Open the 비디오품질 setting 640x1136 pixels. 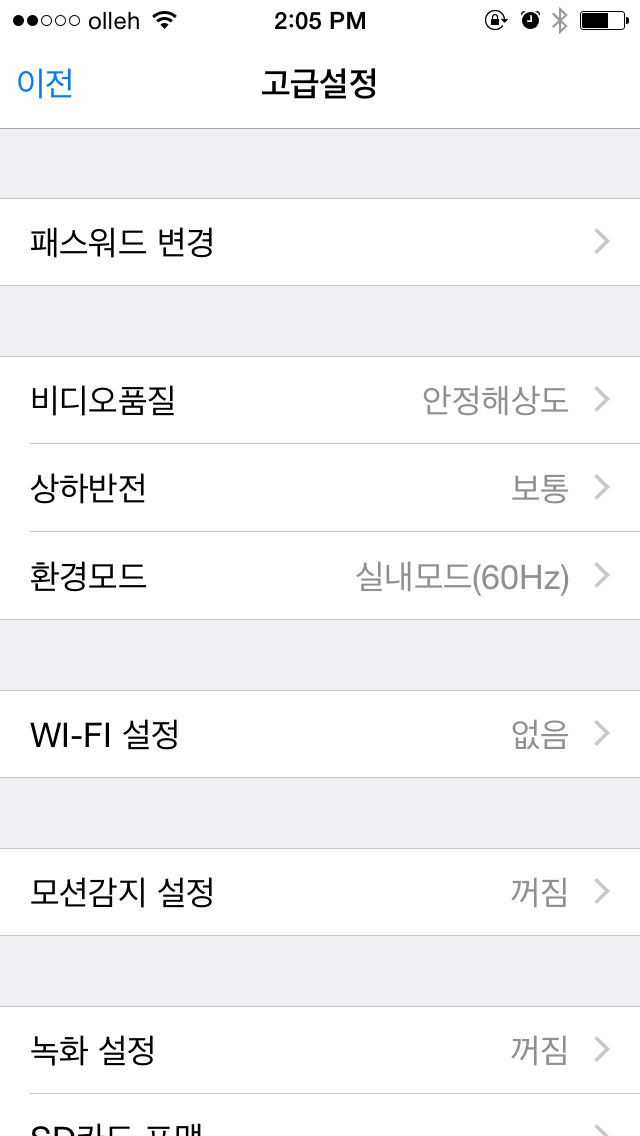[320, 400]
